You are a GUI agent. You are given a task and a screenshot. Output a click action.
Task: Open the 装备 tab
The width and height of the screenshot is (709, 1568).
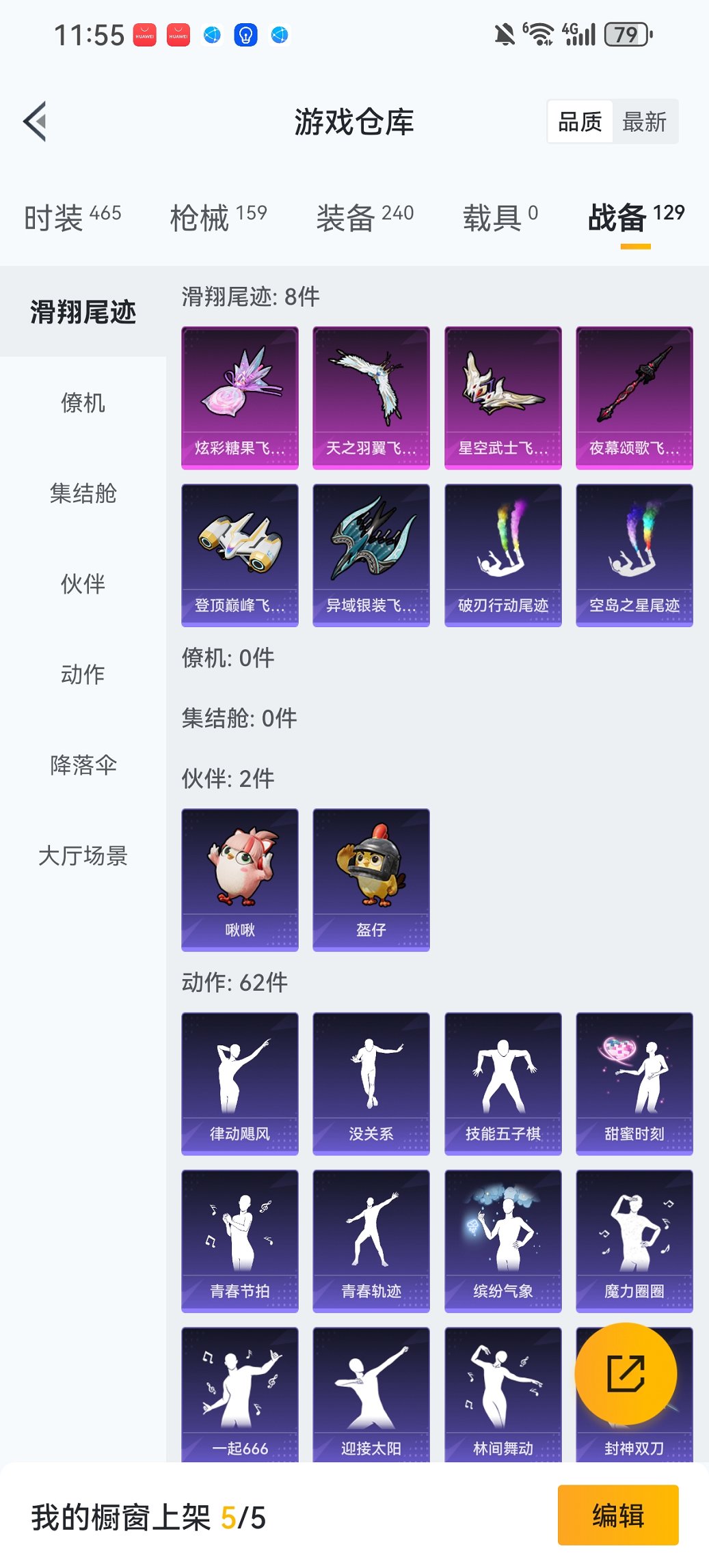(364, 217)
